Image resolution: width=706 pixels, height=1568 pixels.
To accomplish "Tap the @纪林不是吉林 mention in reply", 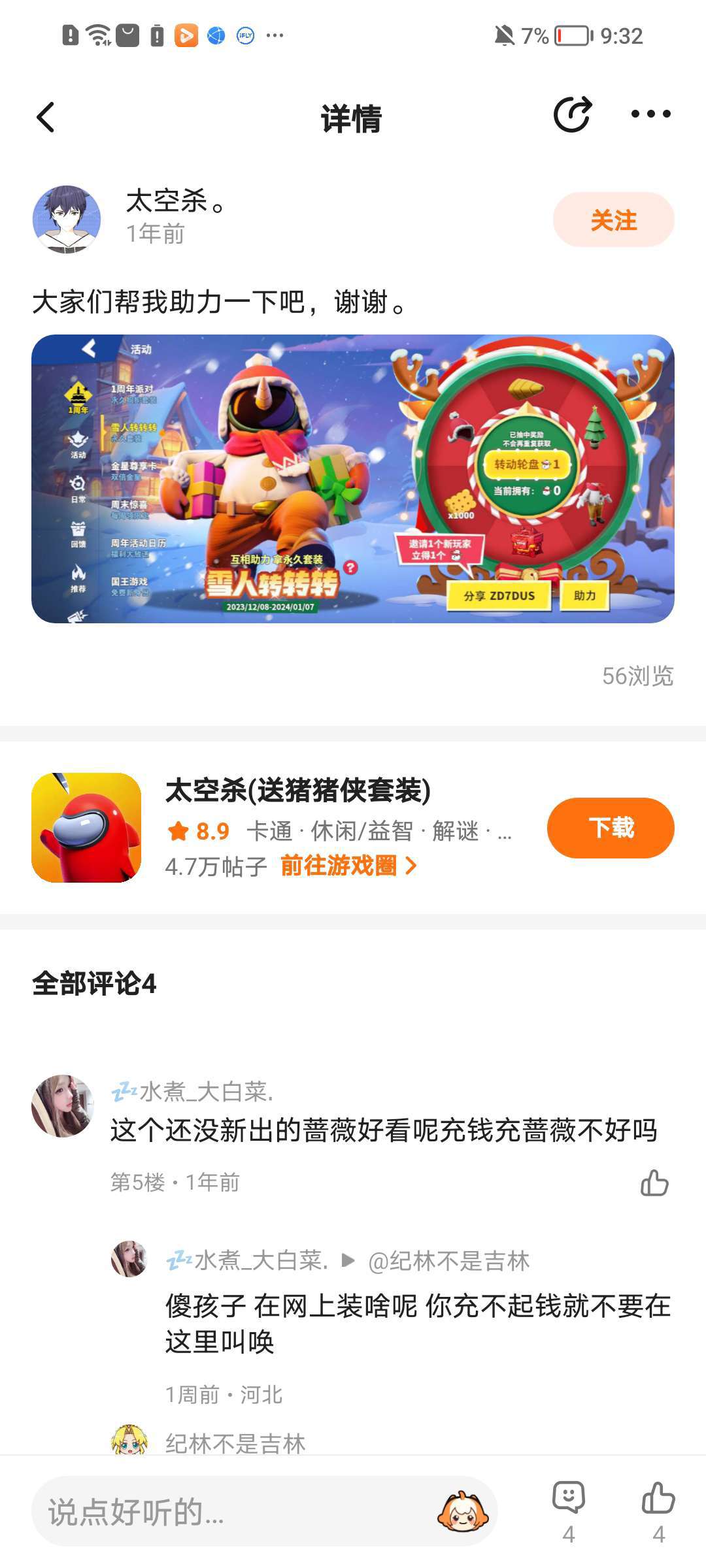I will (x=448, y=1261).
